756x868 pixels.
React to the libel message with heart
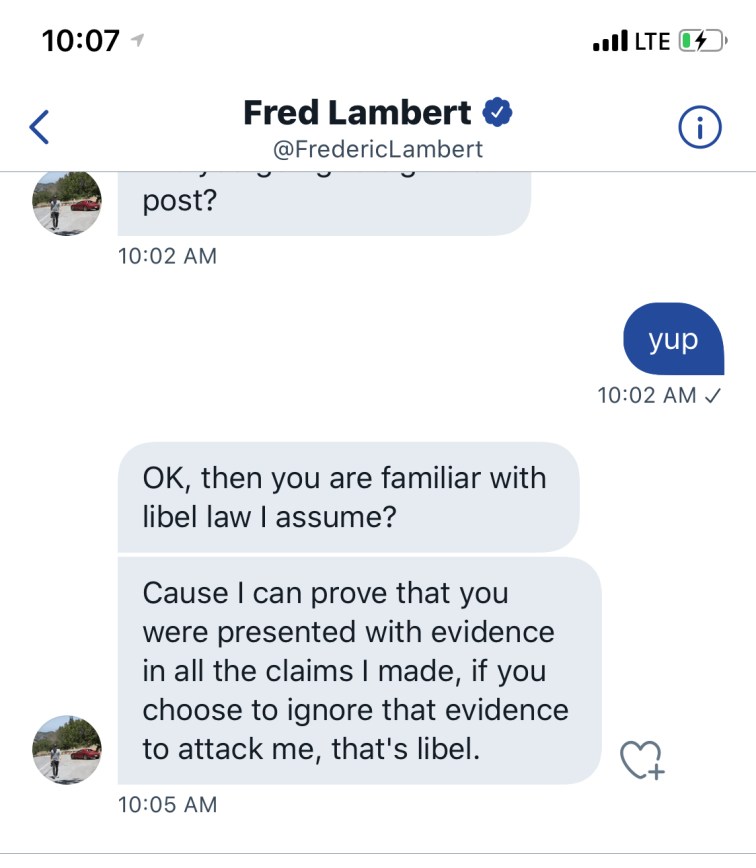coord(642,759)
